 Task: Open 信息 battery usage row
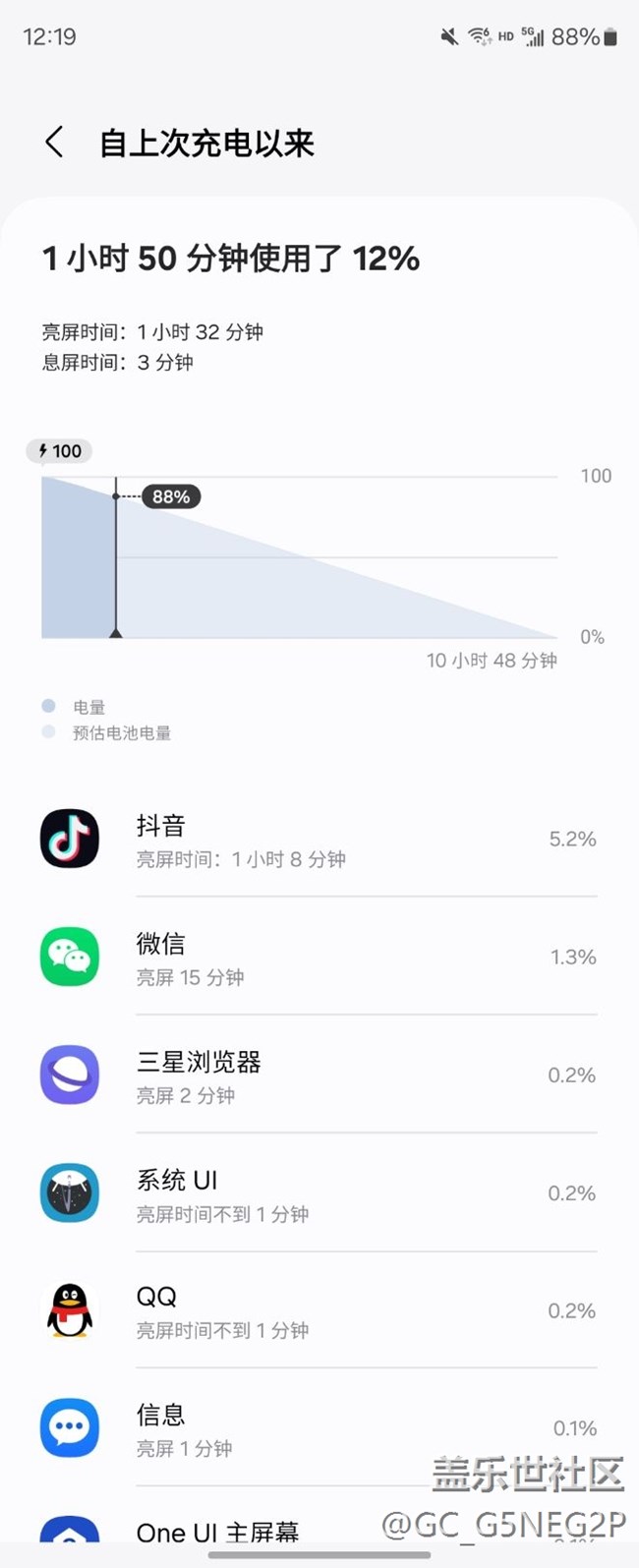(x=319, y=1428)
